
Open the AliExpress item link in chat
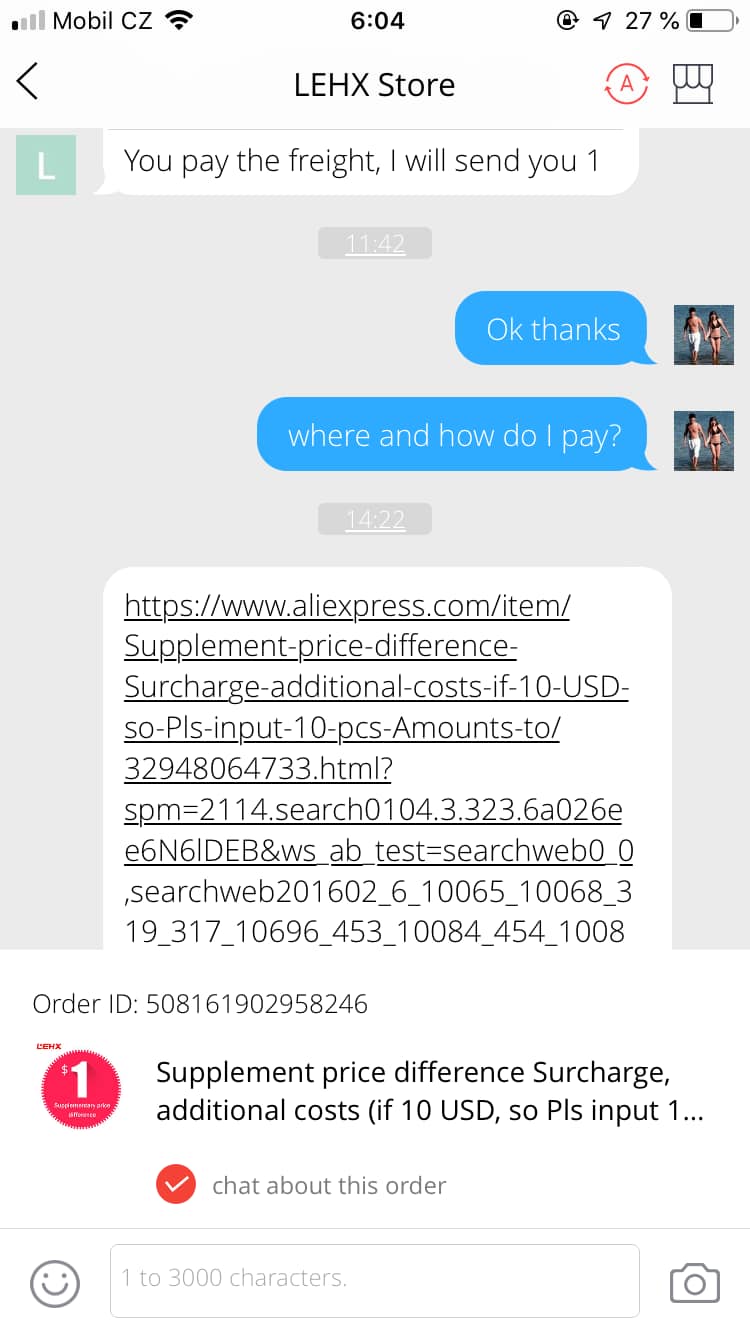[376, 767]
